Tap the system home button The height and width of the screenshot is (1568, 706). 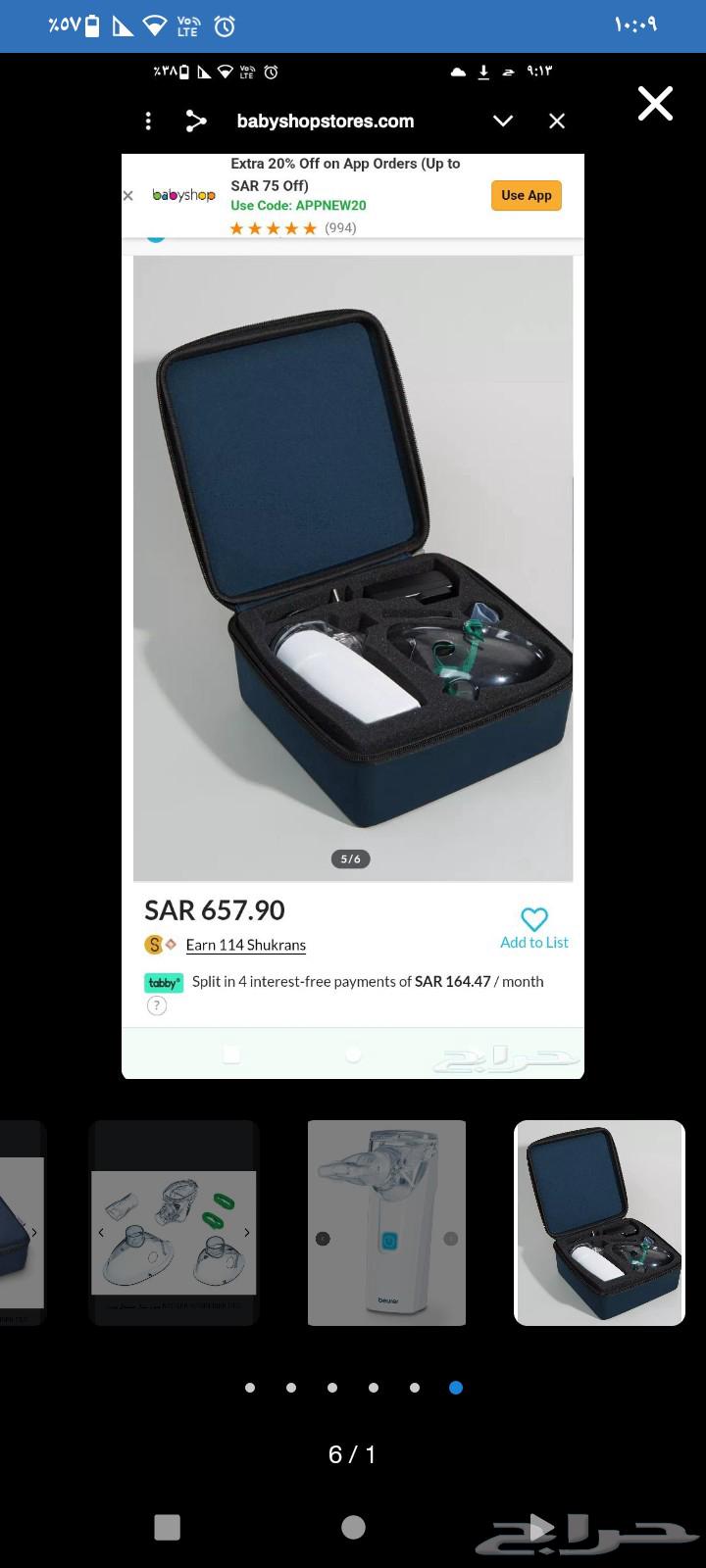coord(353,1527)
